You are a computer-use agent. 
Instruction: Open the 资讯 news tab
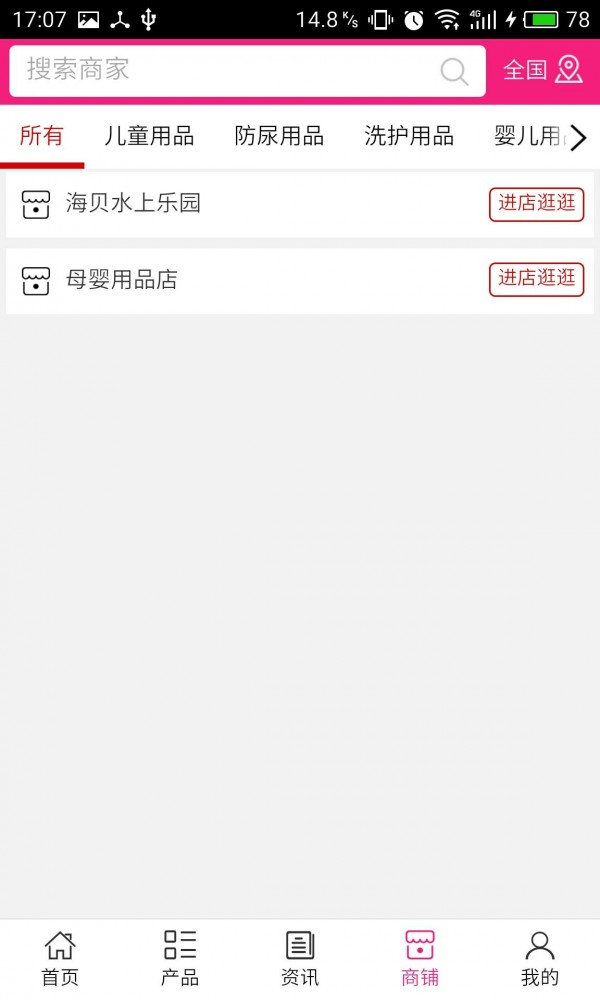point(300,958)
